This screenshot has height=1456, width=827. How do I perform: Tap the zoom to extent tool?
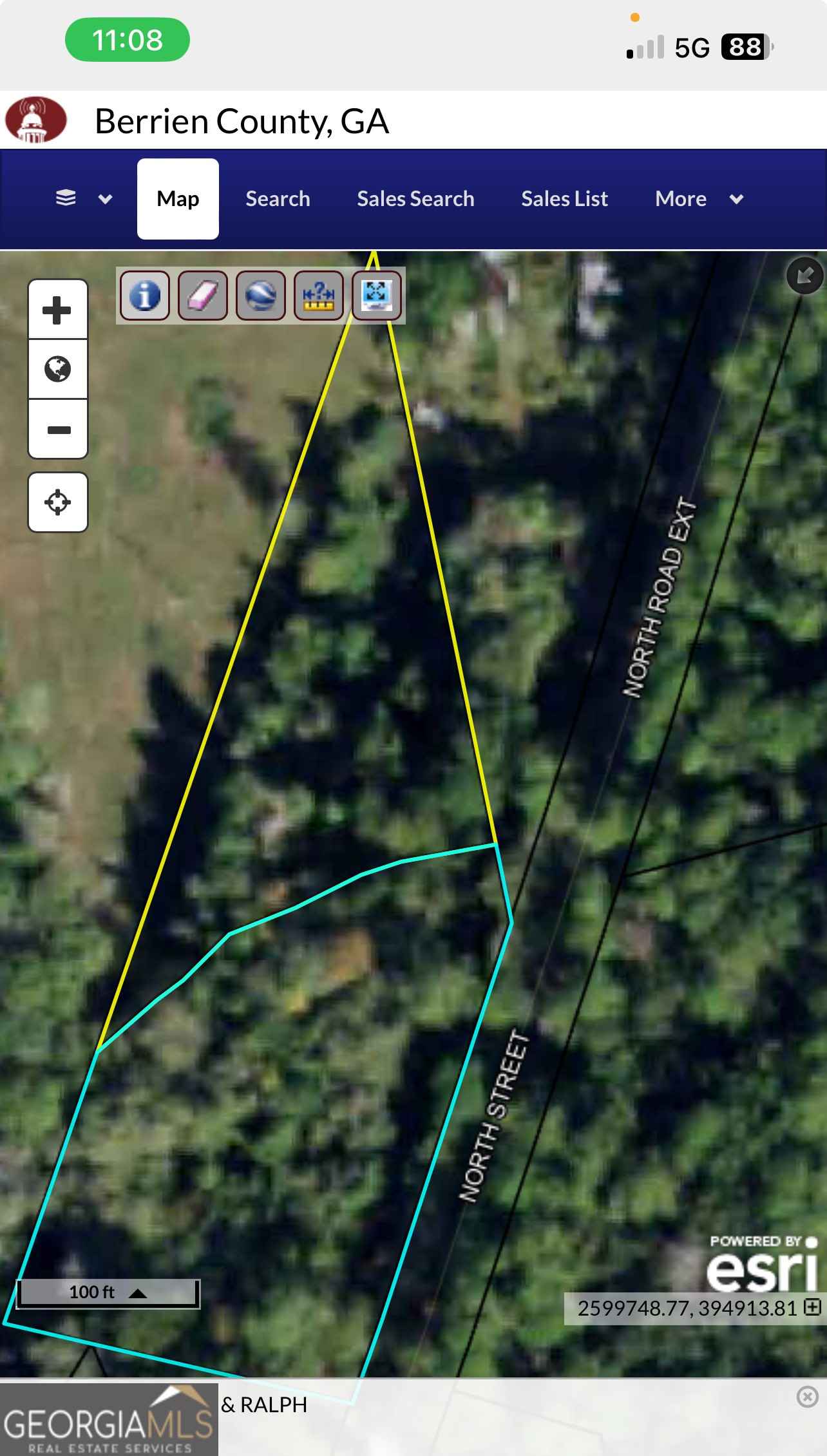376,296
